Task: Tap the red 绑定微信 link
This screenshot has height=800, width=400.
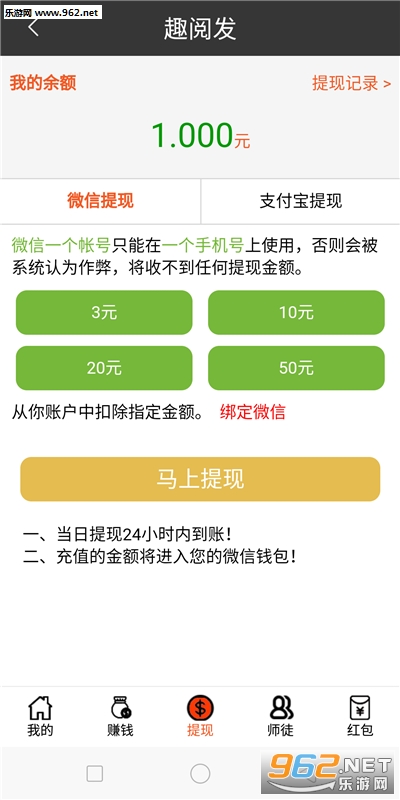Action: tap(253, 412)
